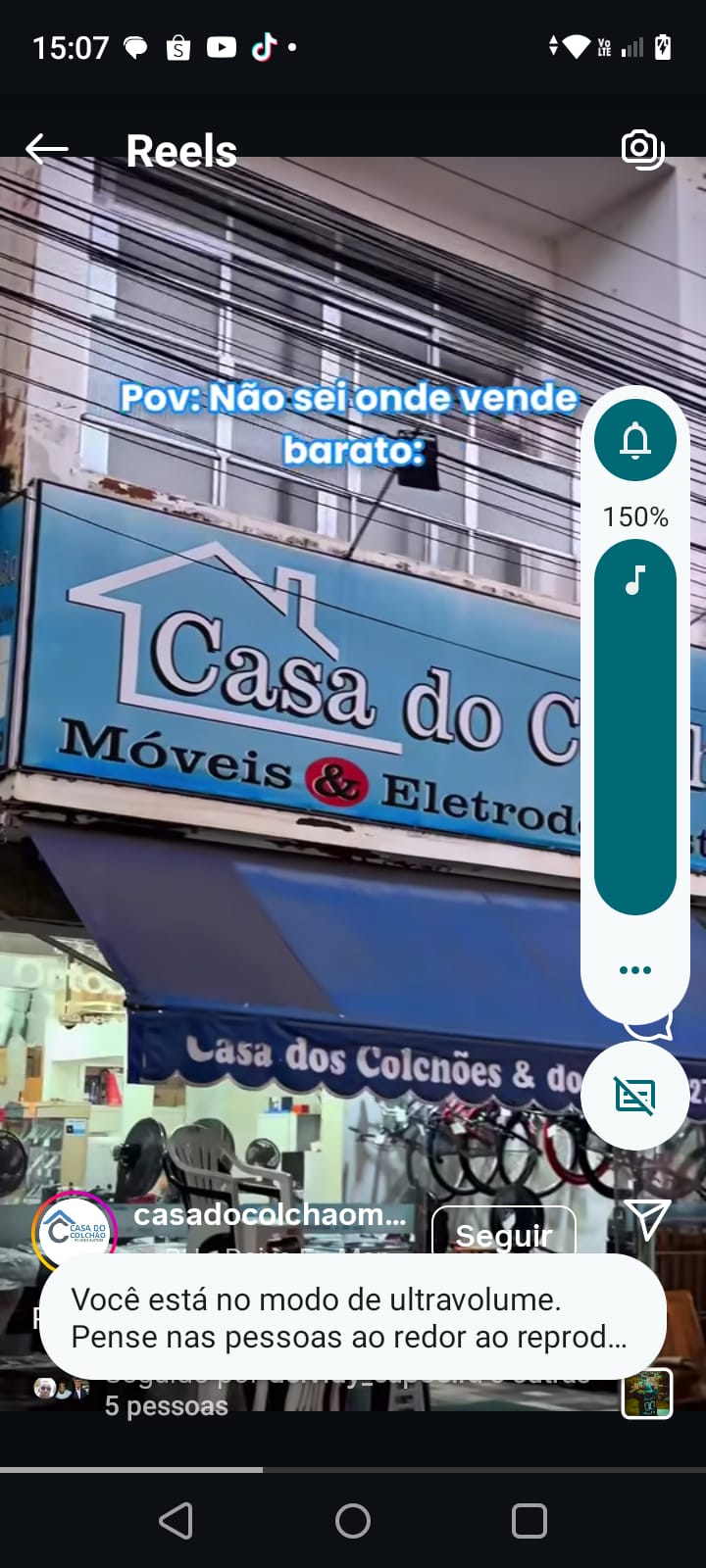Open the reel's audio thumbnail
Screen dimensions: 706x1568
coord(647,1394)
